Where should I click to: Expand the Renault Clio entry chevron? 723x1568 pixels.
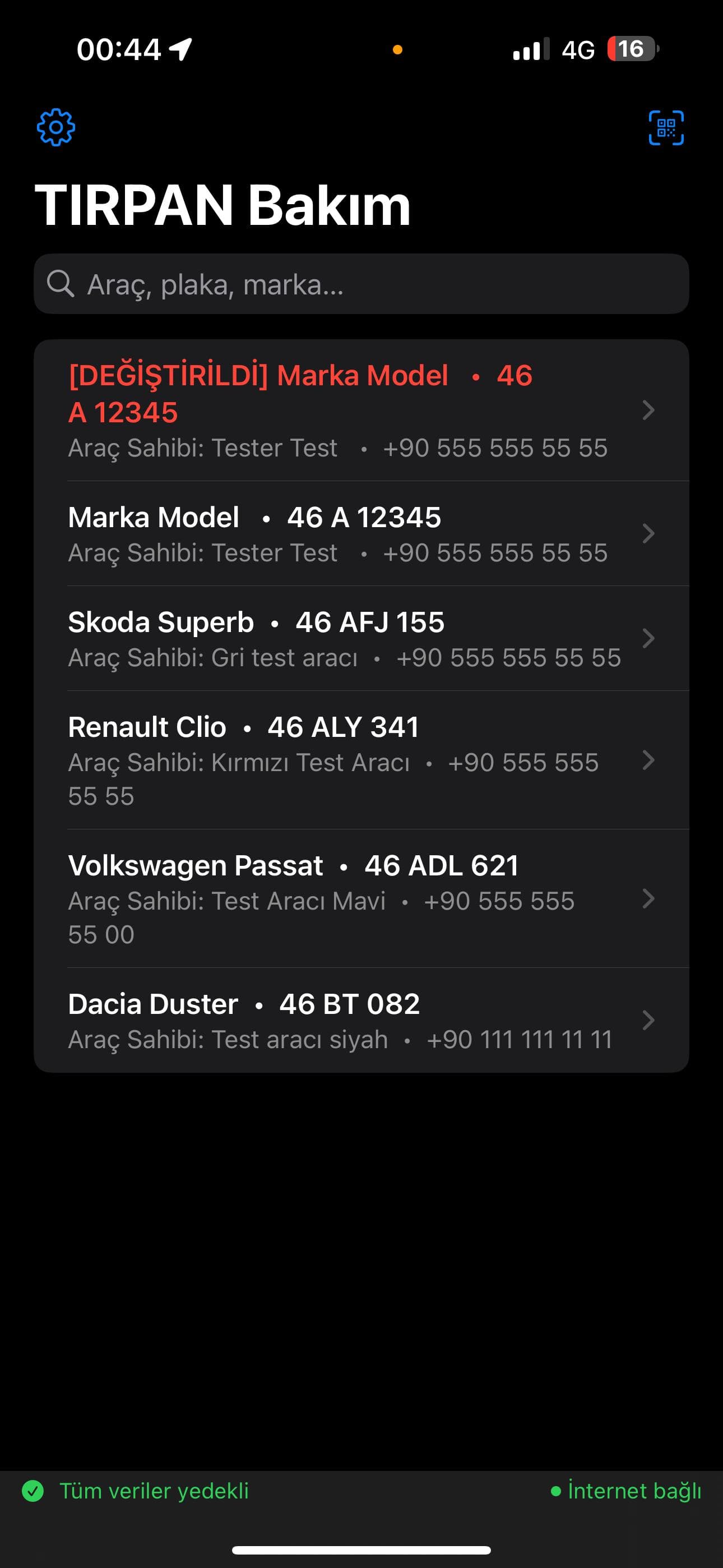tap(649, 760)
